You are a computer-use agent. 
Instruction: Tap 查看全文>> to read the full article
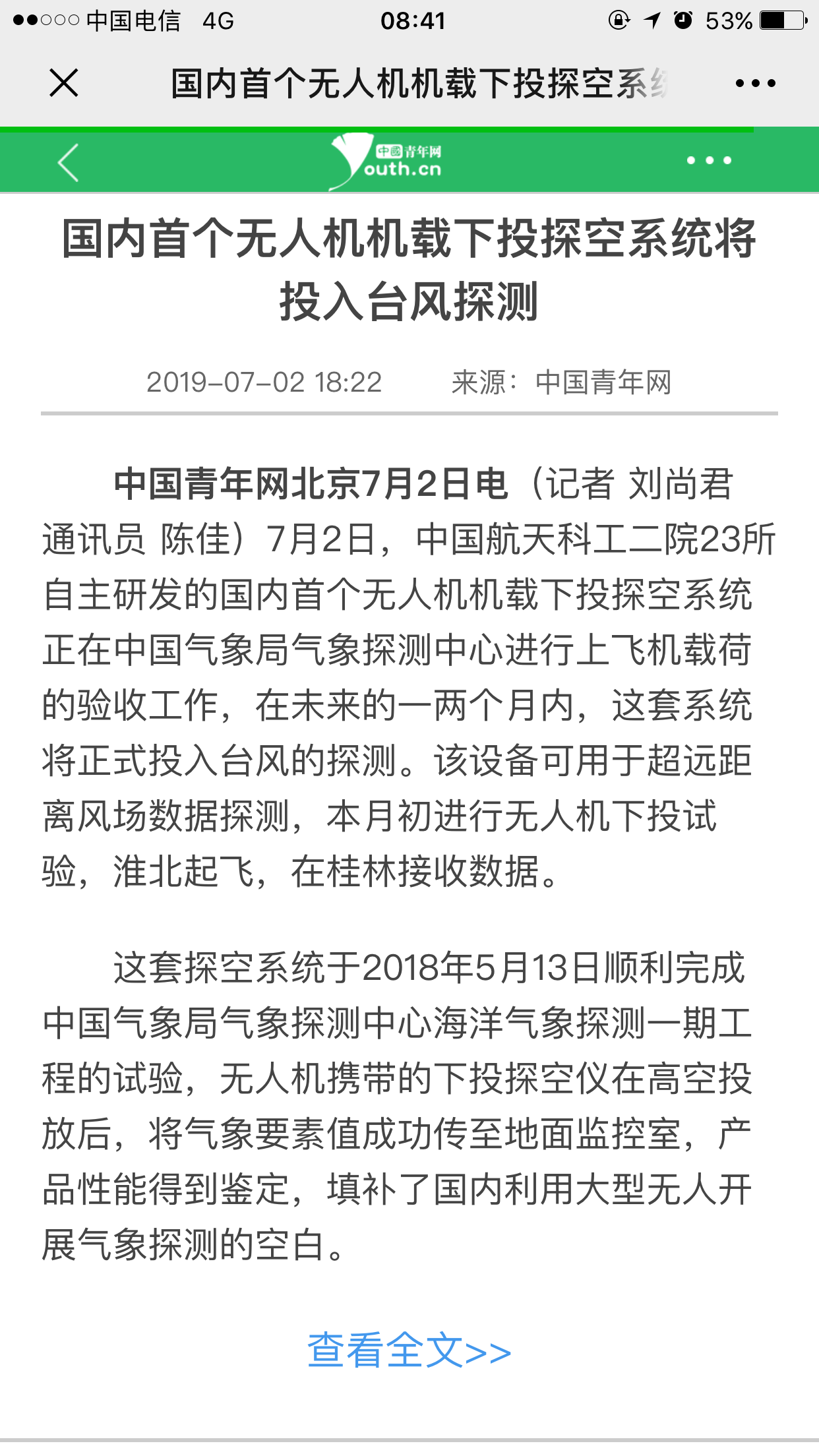409,1351
